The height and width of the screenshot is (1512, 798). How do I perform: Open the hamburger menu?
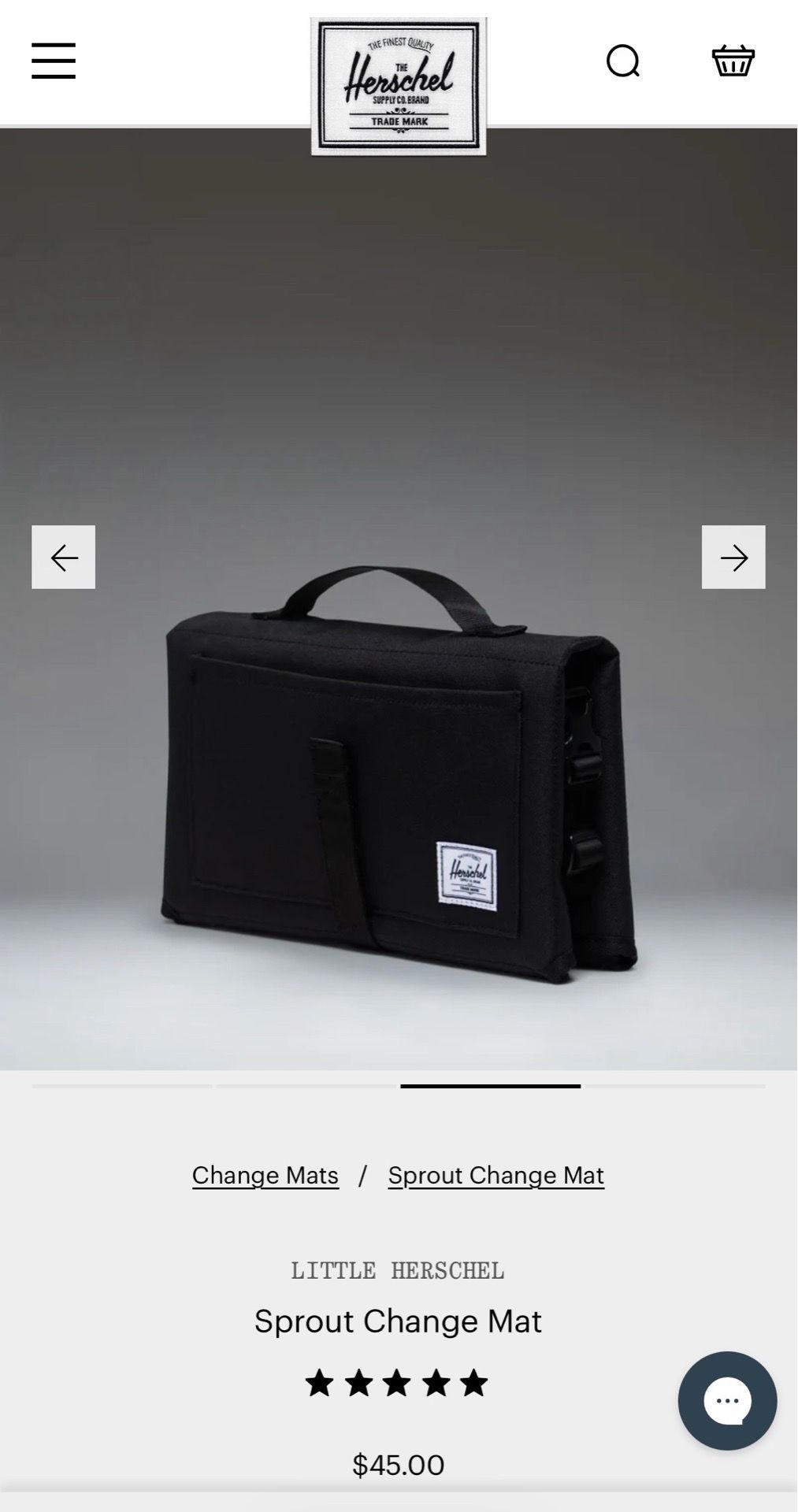(54, 61)
